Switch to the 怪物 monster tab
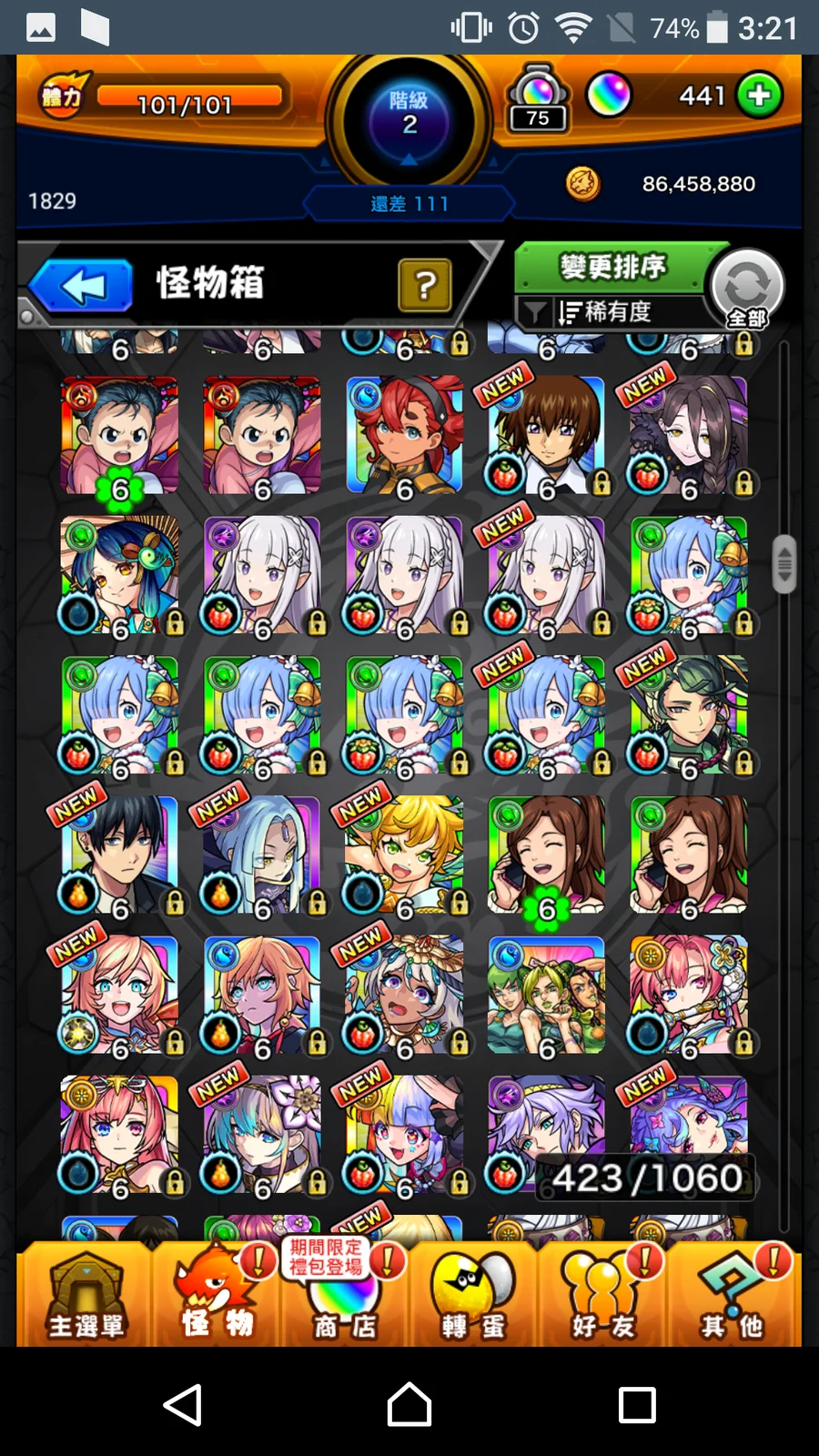This screenshot has width=819, height=1456. coord(217,1294)
